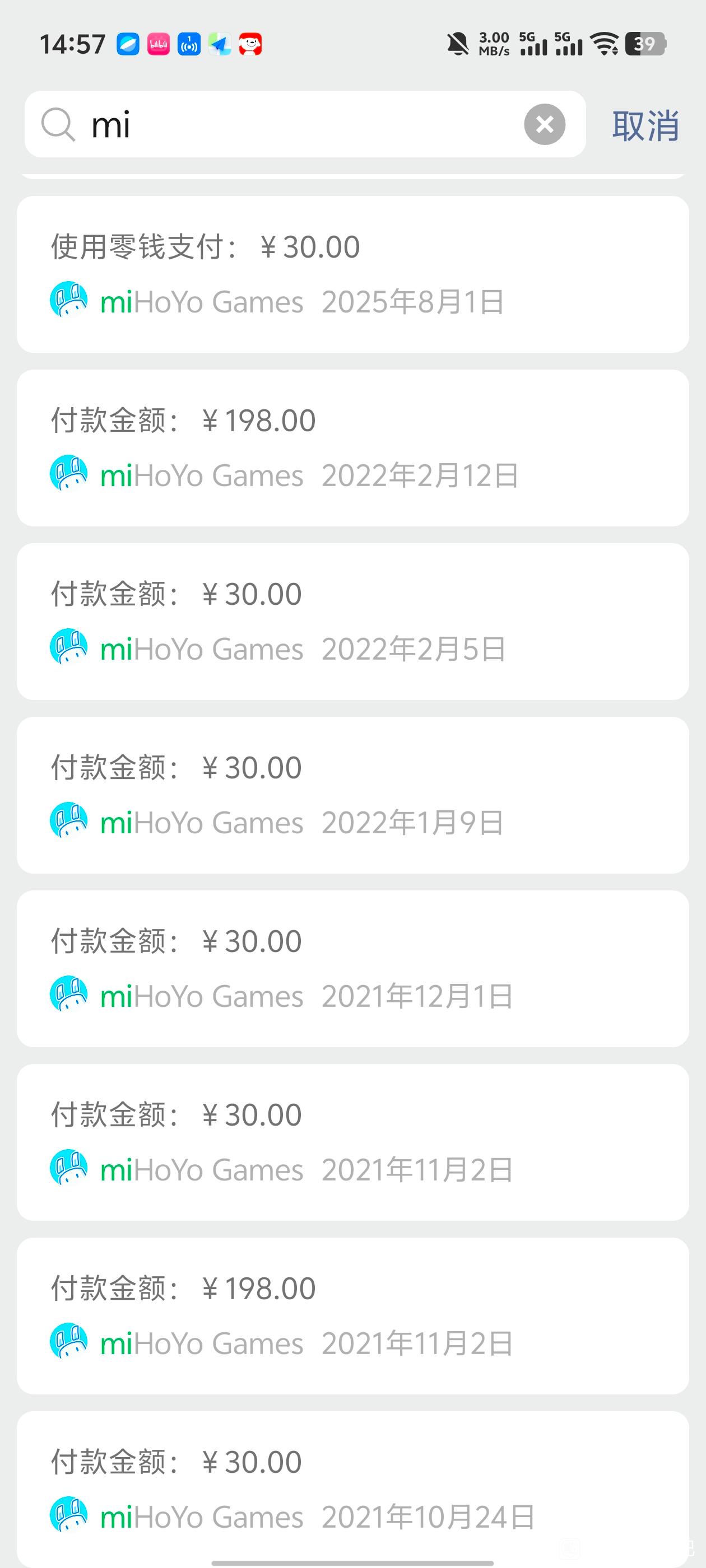
Task: Open the ¥198.00 payment from 2022年2月12日
Action: click(x=352, y=448)
